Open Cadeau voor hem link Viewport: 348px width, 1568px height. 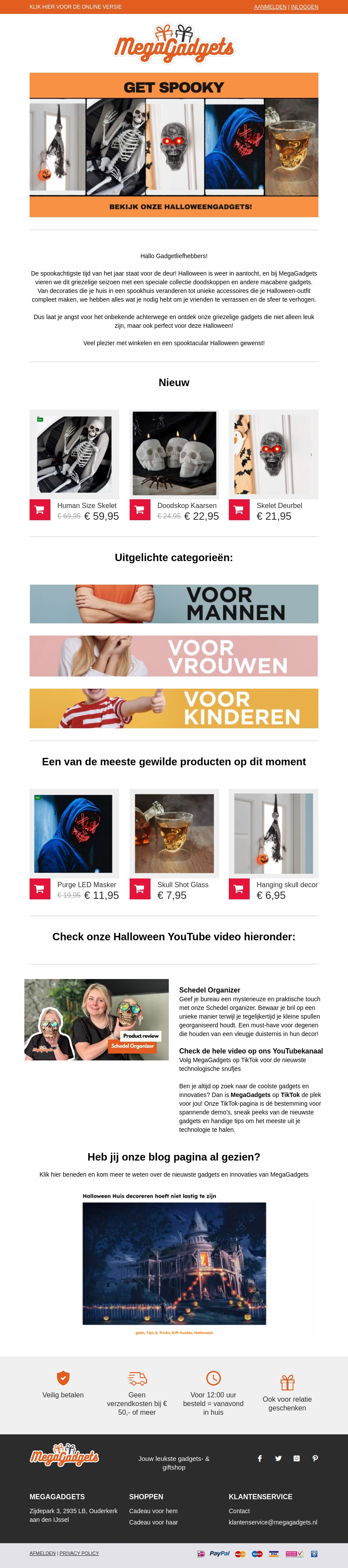point(153,1511)
